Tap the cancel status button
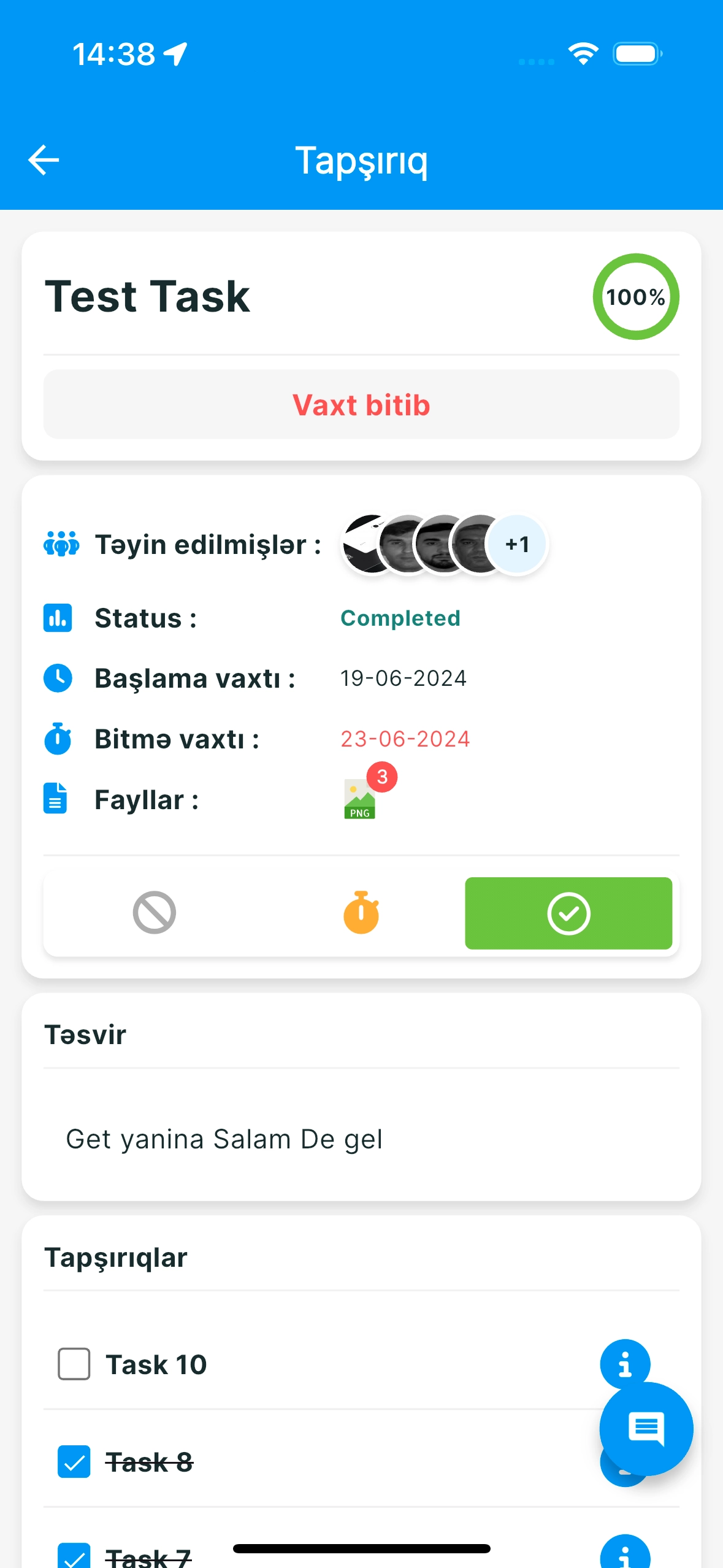 coord(154,913)
